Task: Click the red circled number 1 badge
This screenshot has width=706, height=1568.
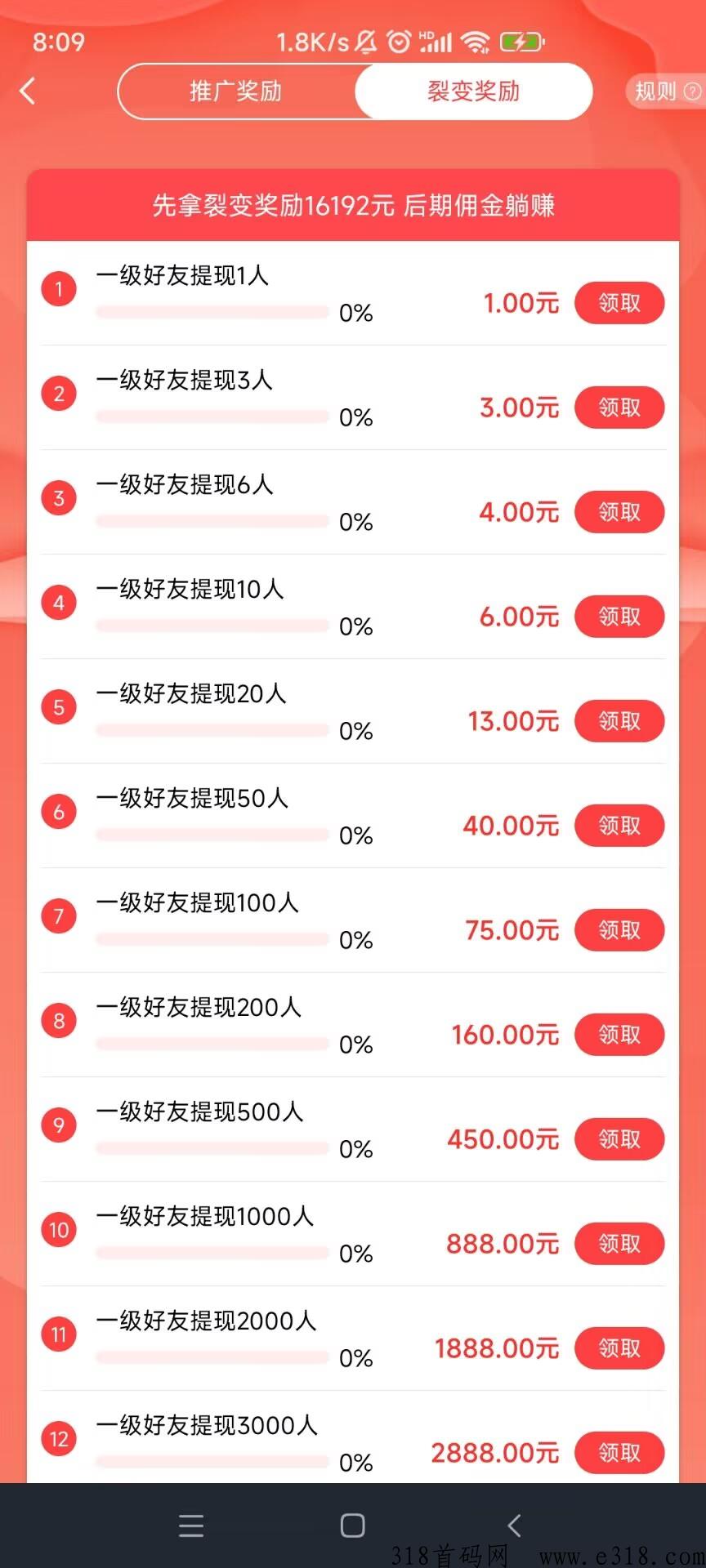Action: (58, 288)
